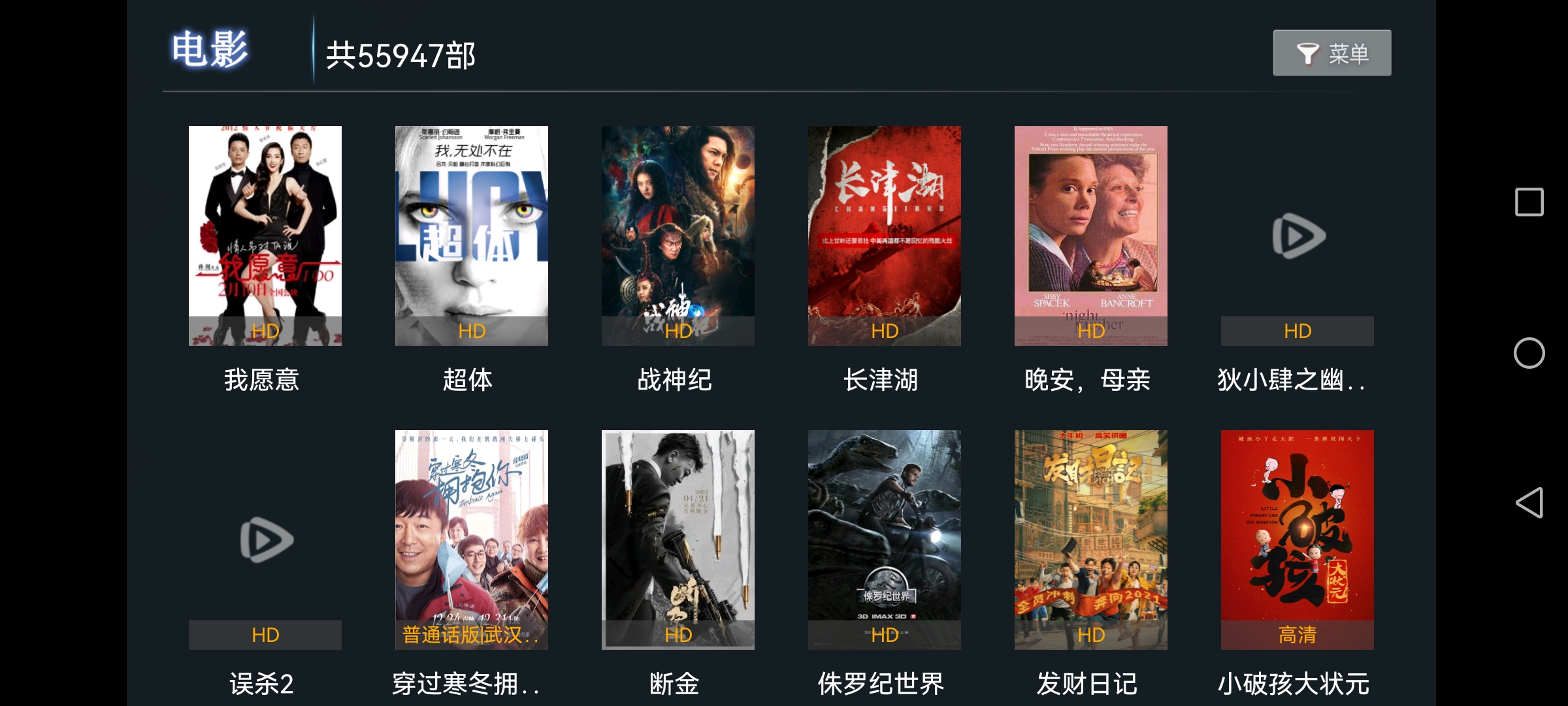This screenshot has height=706, width=1568.
Task: Tap the 晚安，母亲 movie poster
Action: click(x=1090, y=235)
